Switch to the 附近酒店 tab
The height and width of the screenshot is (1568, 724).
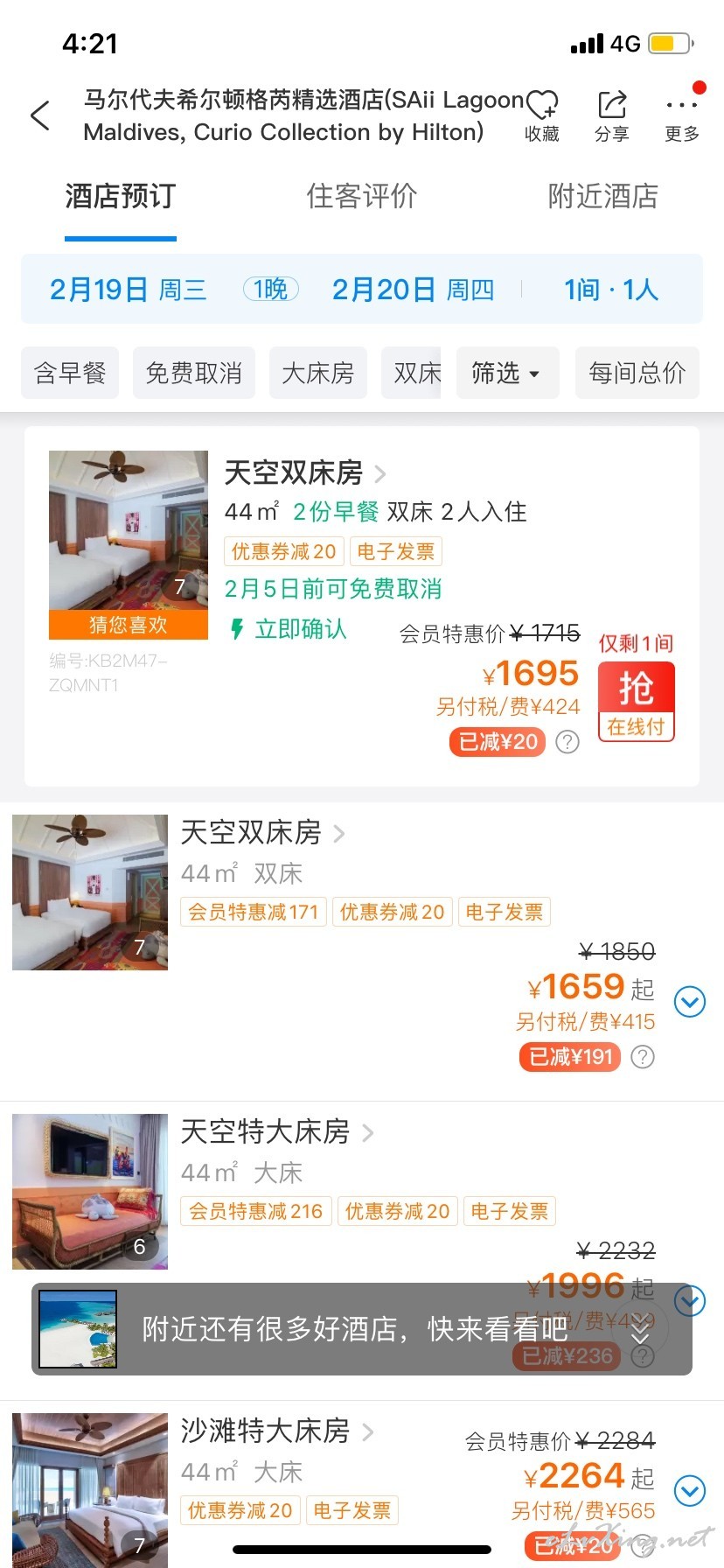(x=602, y=196)
